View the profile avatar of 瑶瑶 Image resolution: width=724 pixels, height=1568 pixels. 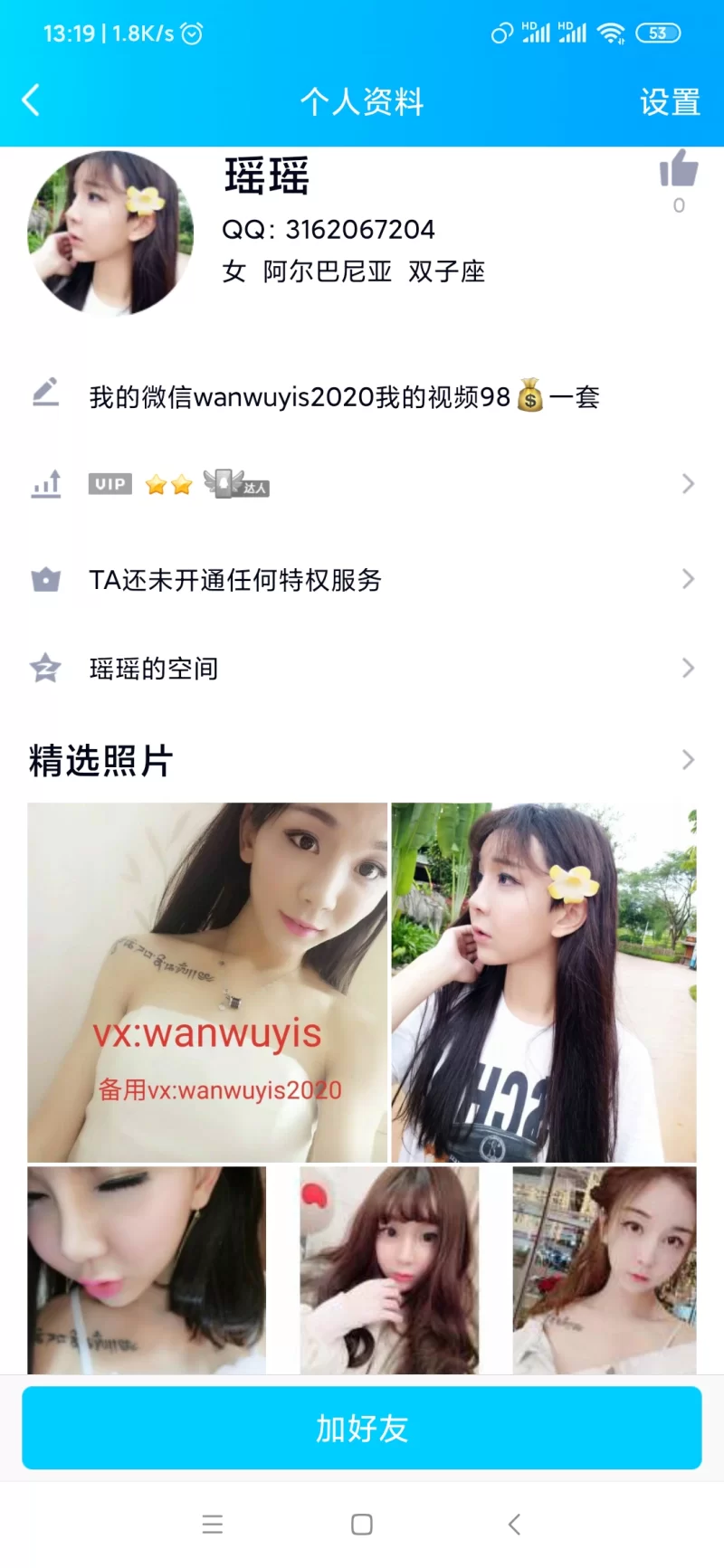pyautogui.click(x=110, y=233)
